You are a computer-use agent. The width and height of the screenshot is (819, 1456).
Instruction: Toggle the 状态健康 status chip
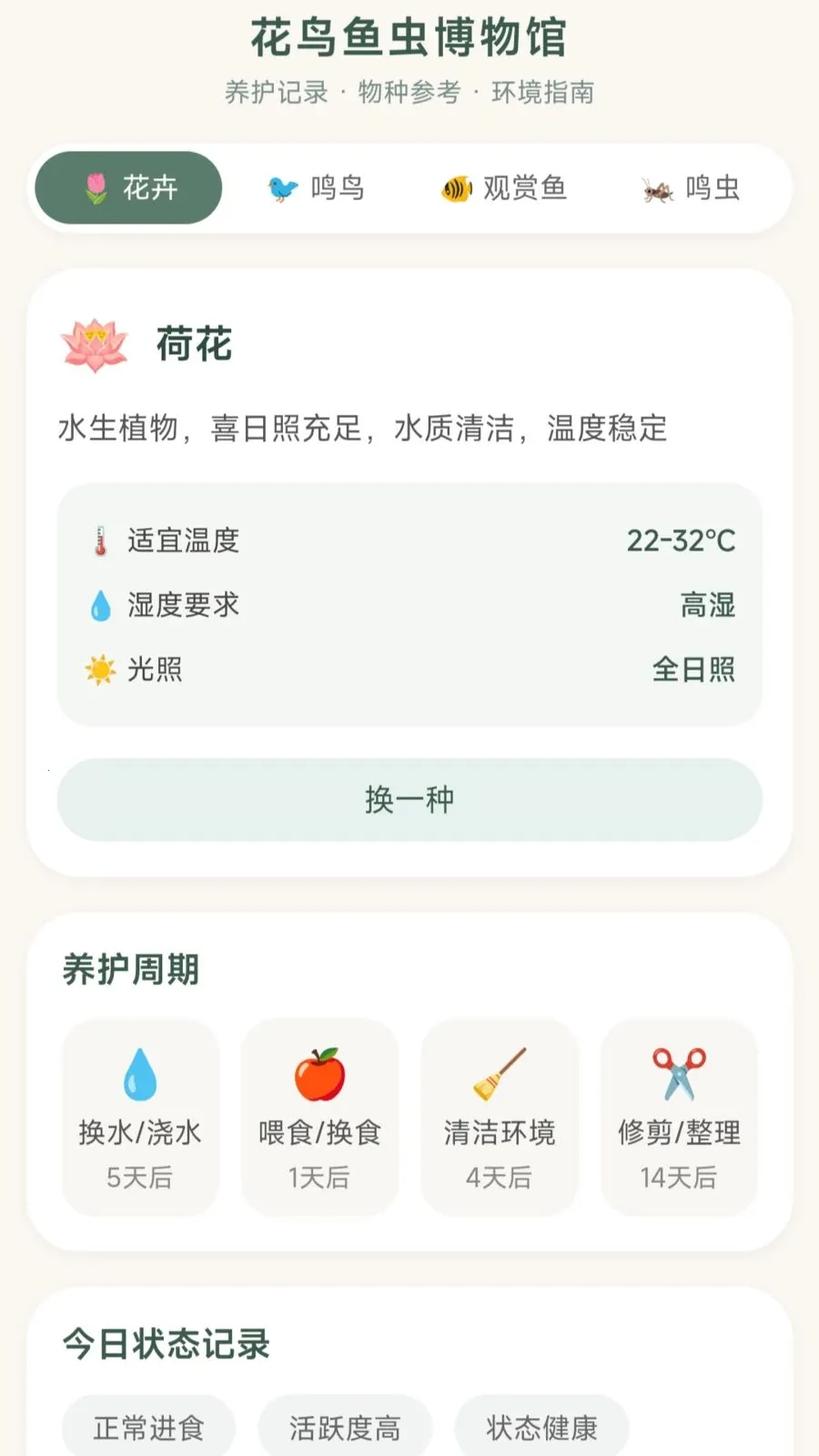tap(540, 1425)
